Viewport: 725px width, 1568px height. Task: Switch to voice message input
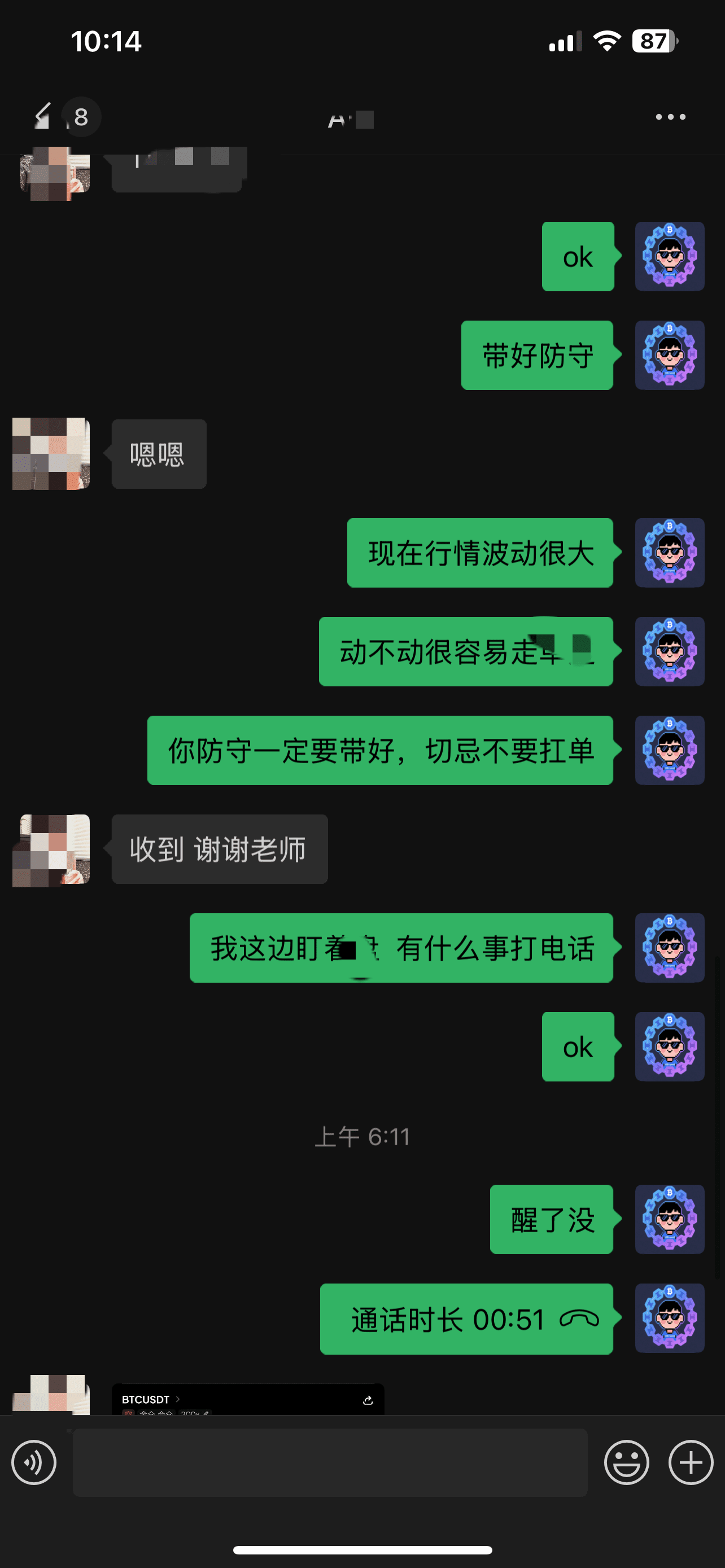tap(34, 1462)
